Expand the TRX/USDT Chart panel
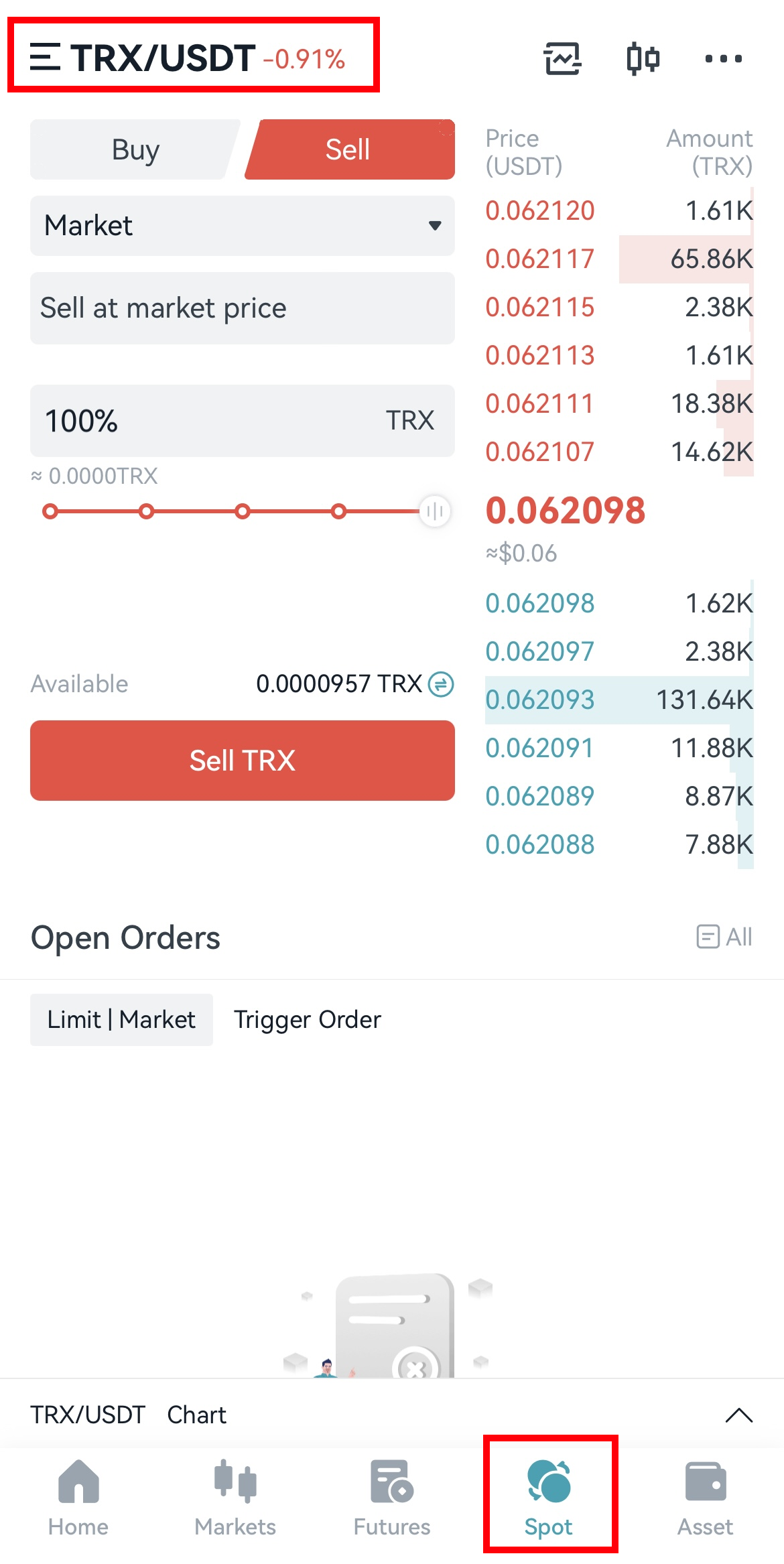Screen dimensions: 784x1564 [739, 1415]
